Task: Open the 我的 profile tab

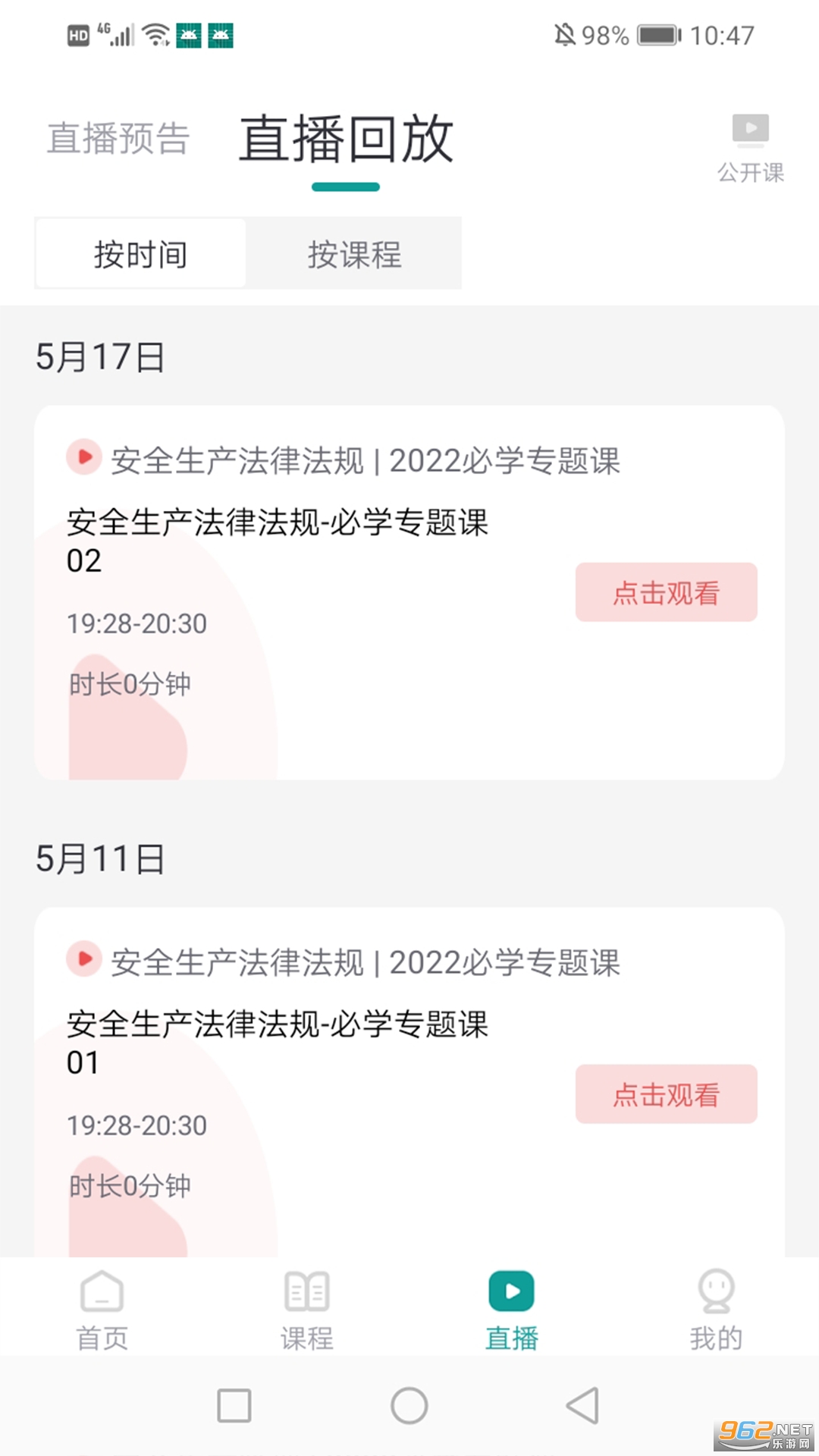Action: click(716, 1310)
